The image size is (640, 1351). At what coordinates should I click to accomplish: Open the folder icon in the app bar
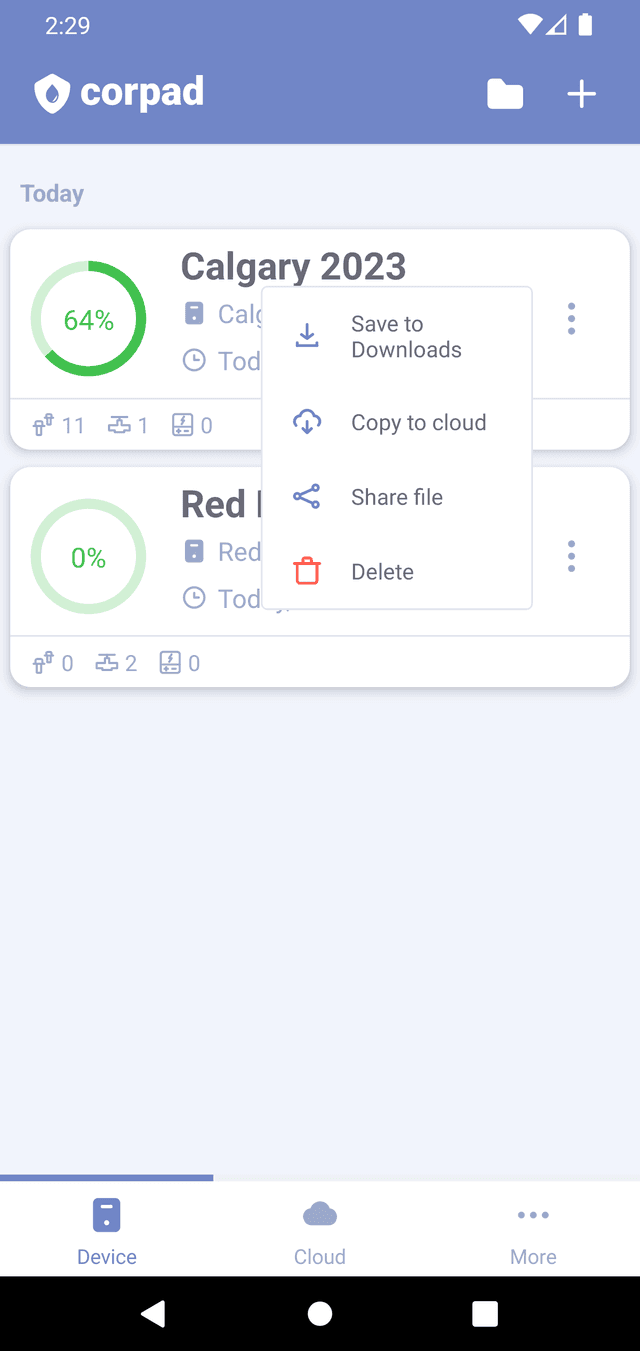[505, 95]
